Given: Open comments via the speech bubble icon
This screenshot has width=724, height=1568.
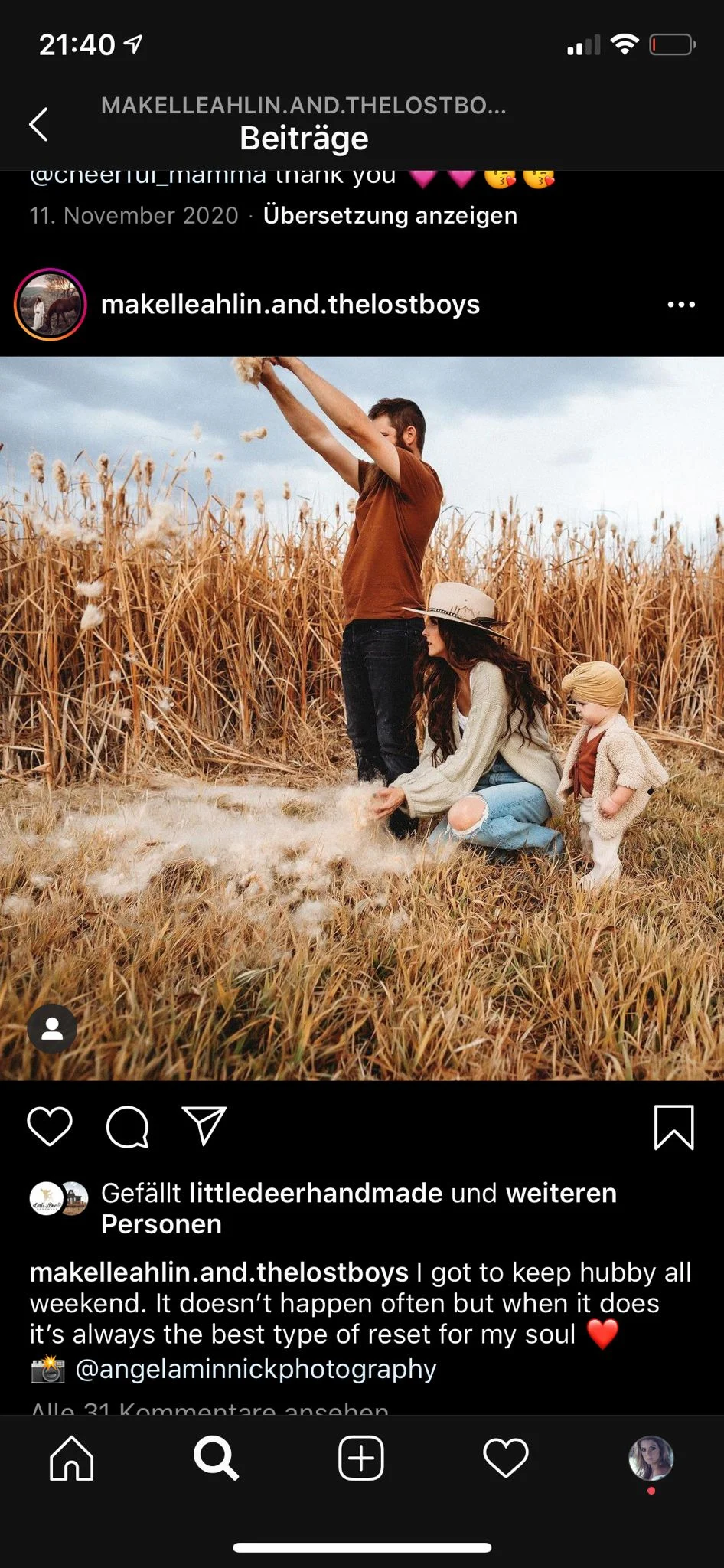Looking at the screenshot, I should 127,1126.
